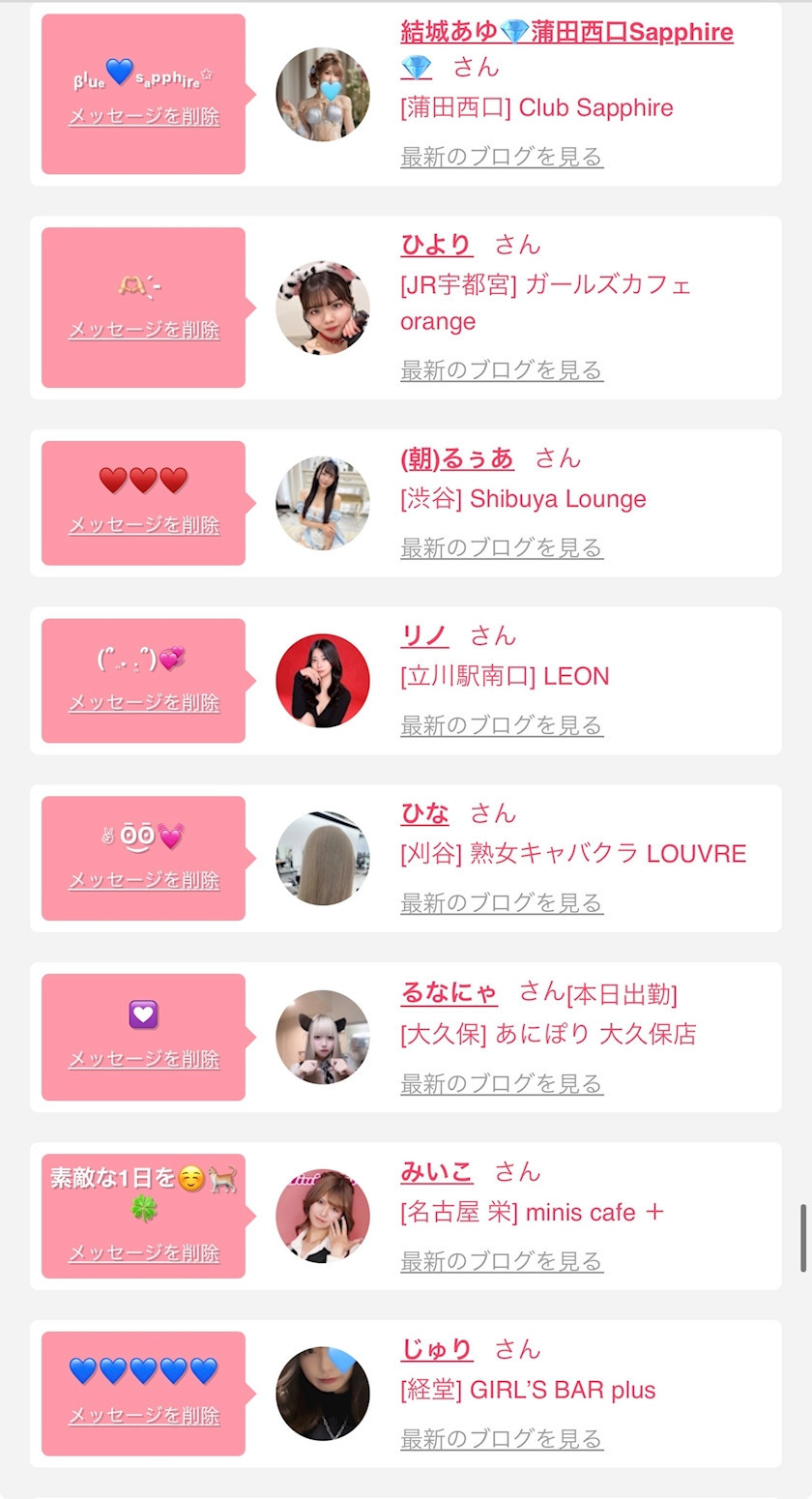This screenshot has height=1499, width=812.
Task: Open みいこ's profile link
Action: tap(437, 1172)
